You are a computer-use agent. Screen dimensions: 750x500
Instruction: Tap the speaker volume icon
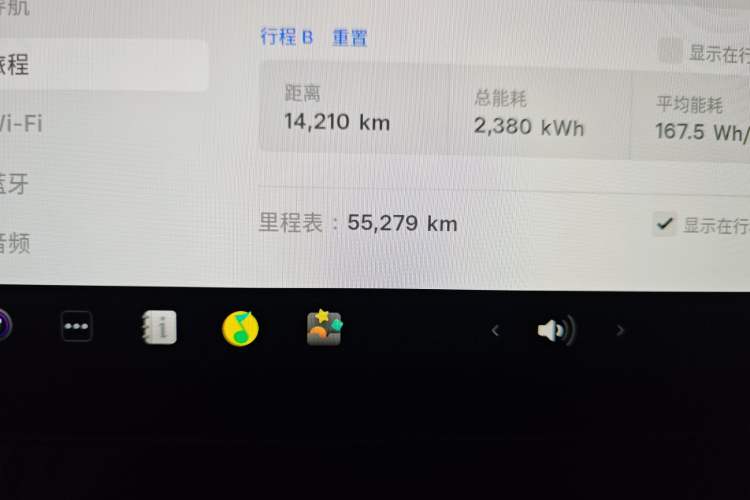pyautogui.click(x=555, y=330)
